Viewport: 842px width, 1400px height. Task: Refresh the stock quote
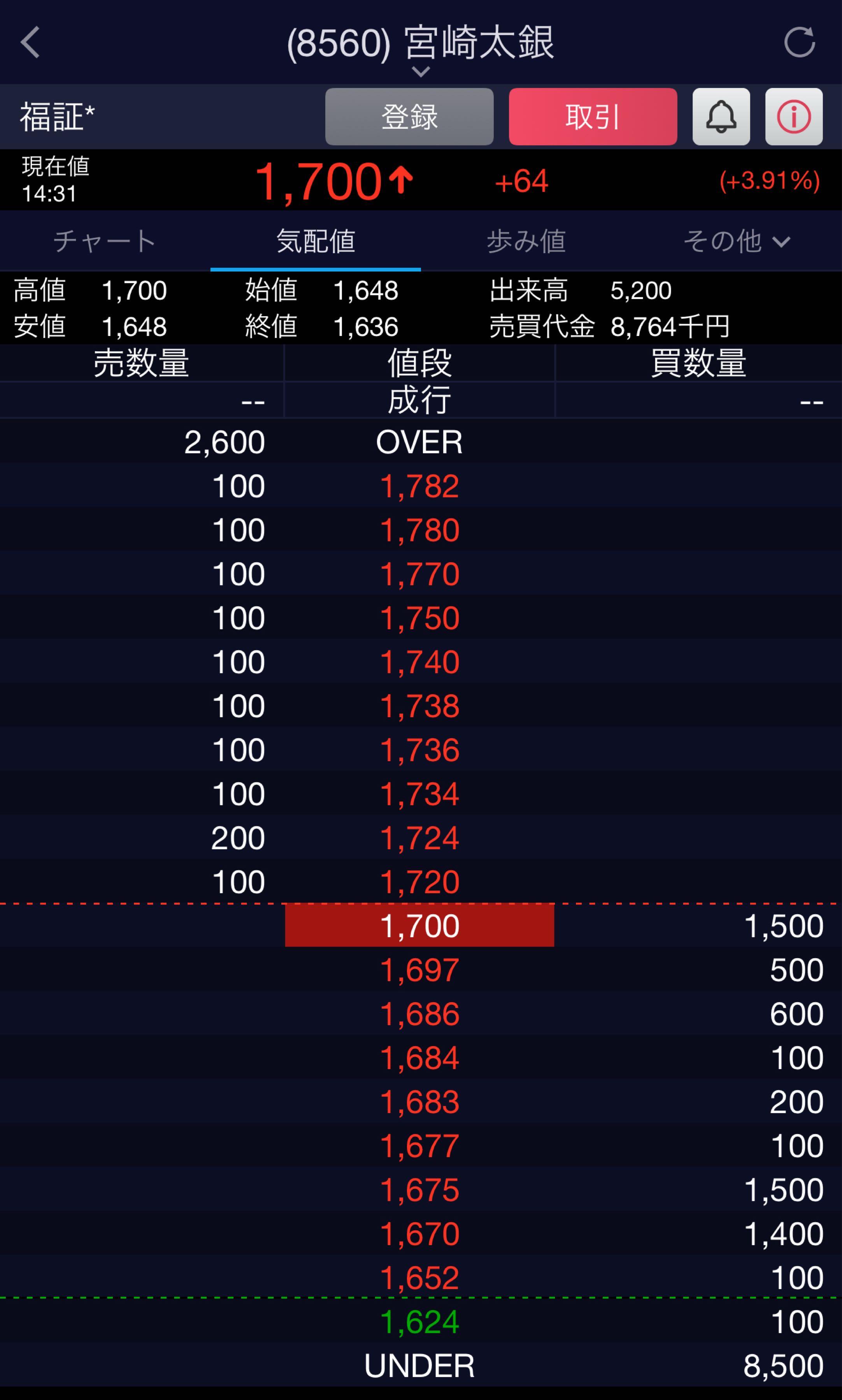(x=799, y=42)
